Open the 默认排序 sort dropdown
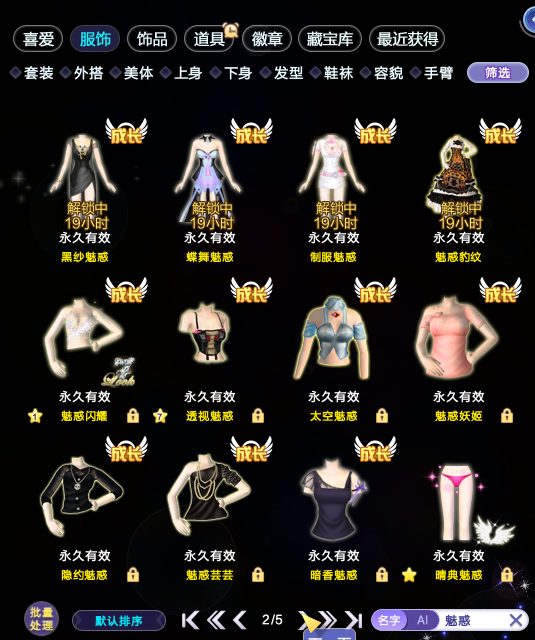 (x=119, y=621)
